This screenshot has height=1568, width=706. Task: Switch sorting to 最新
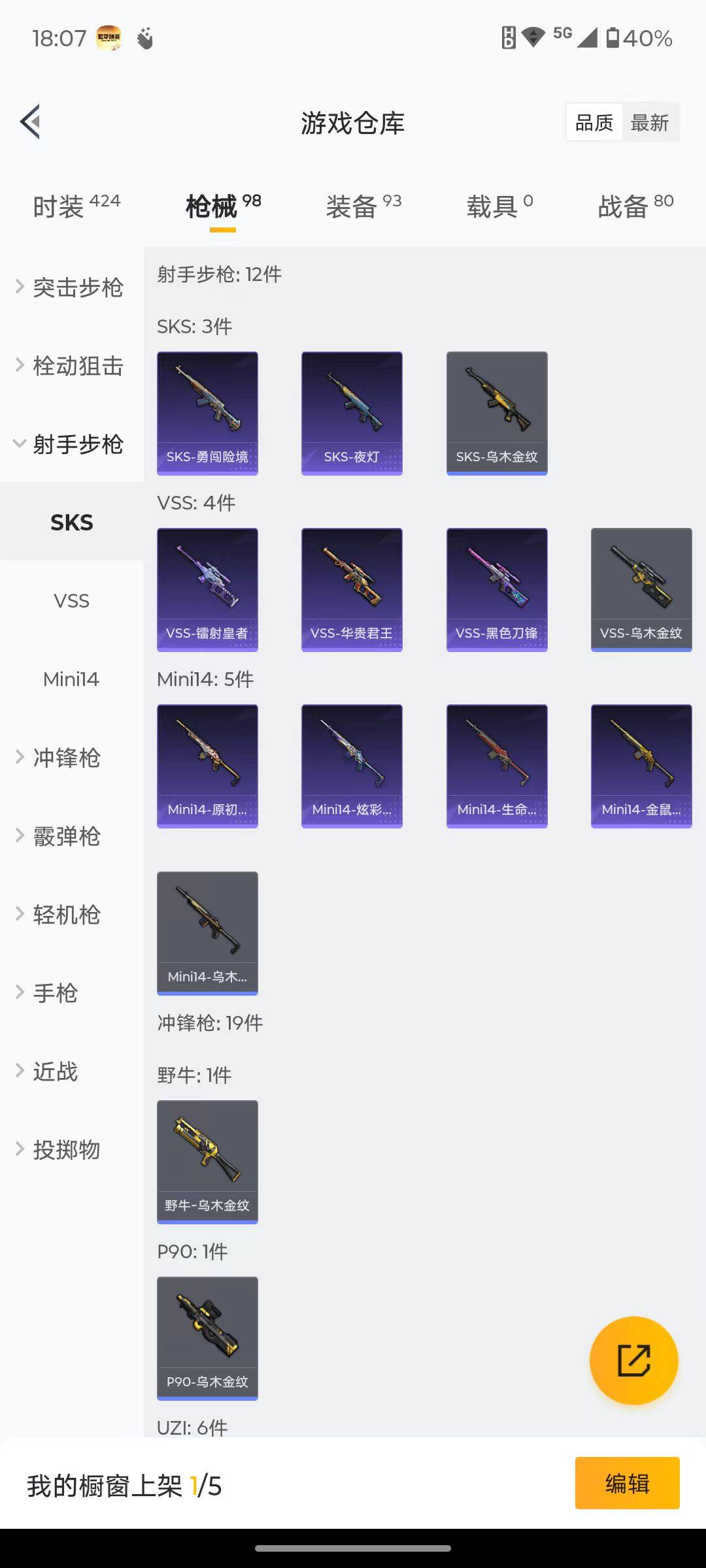tap(651, 122)
